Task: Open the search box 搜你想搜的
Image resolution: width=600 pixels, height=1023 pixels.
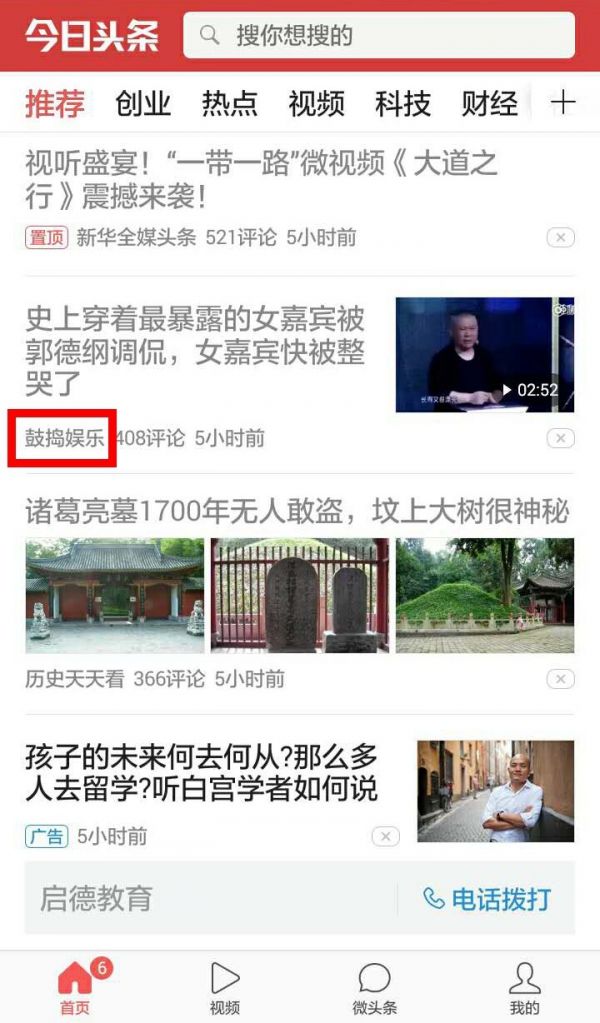Action: (378, 36)
